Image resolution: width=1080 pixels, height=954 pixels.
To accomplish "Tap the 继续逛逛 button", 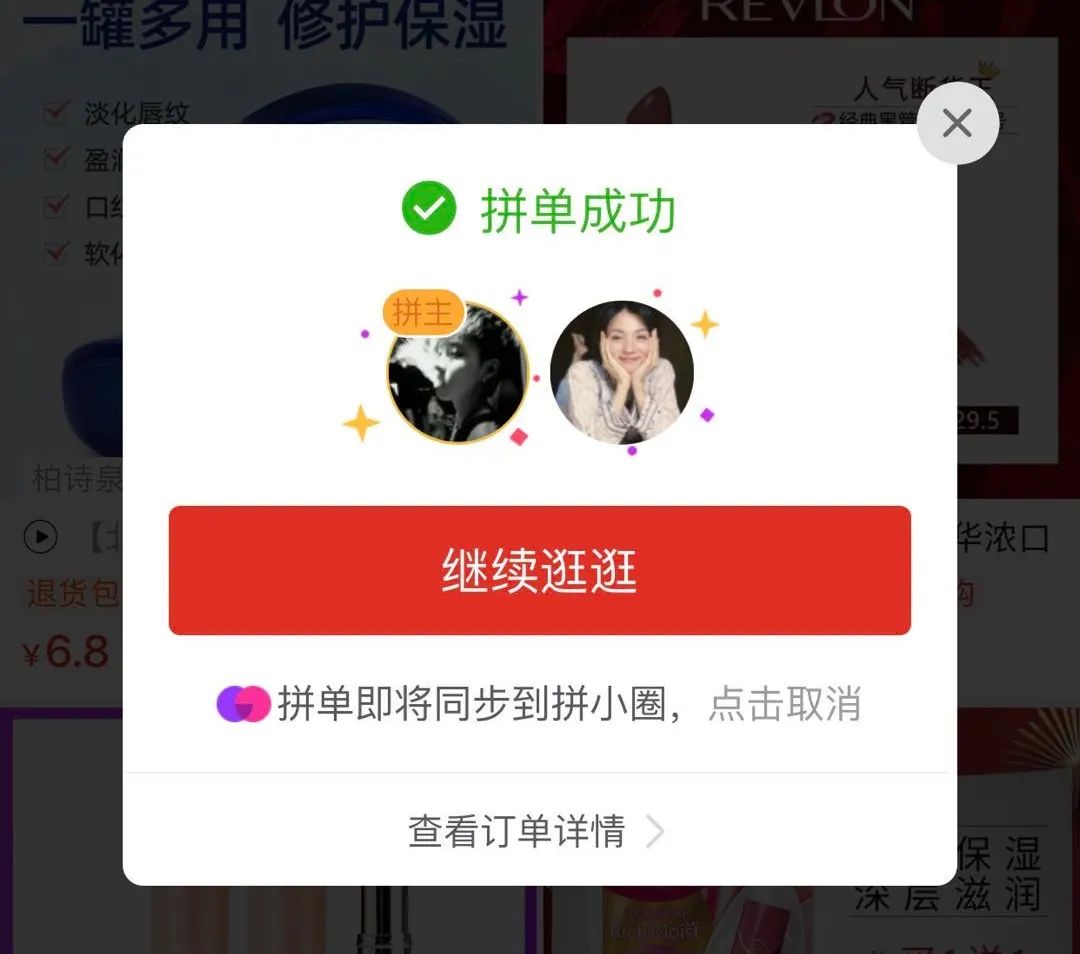I will pos(539,570).
